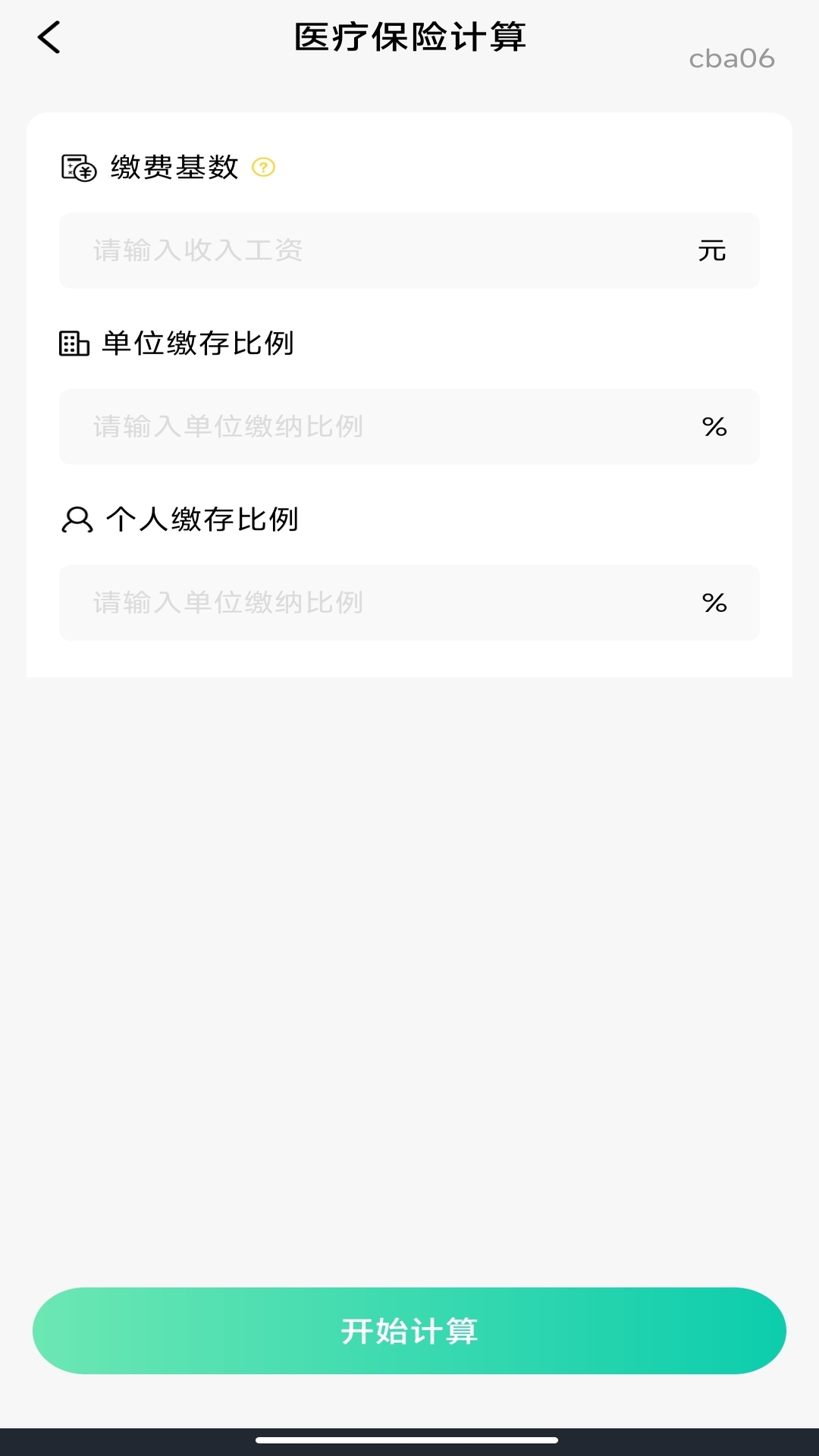
Task: Tap the cba06 watermark text
Action: coord(730,59)
